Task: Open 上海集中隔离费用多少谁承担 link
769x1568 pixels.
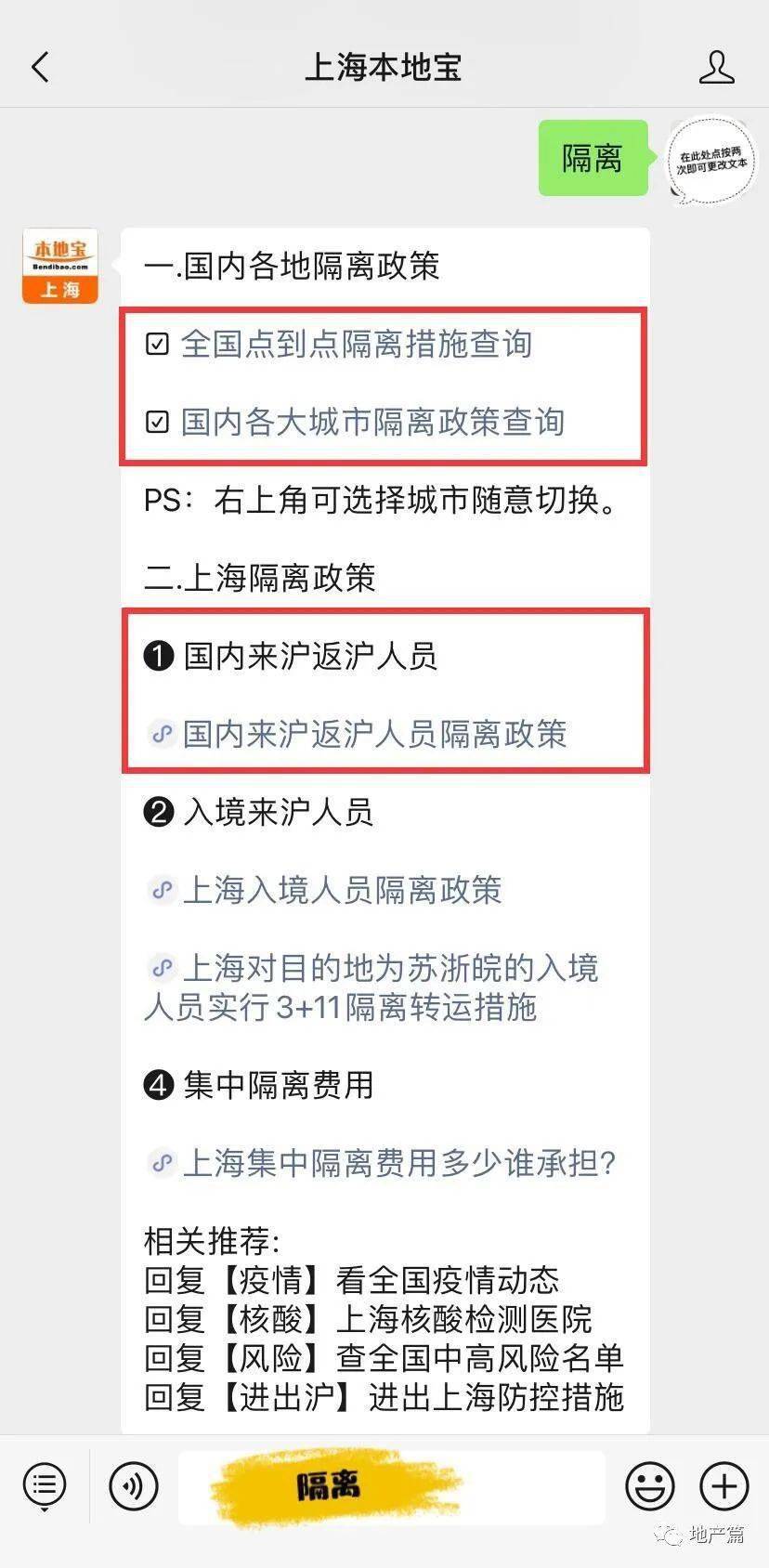Action: tap(398, 1163)
